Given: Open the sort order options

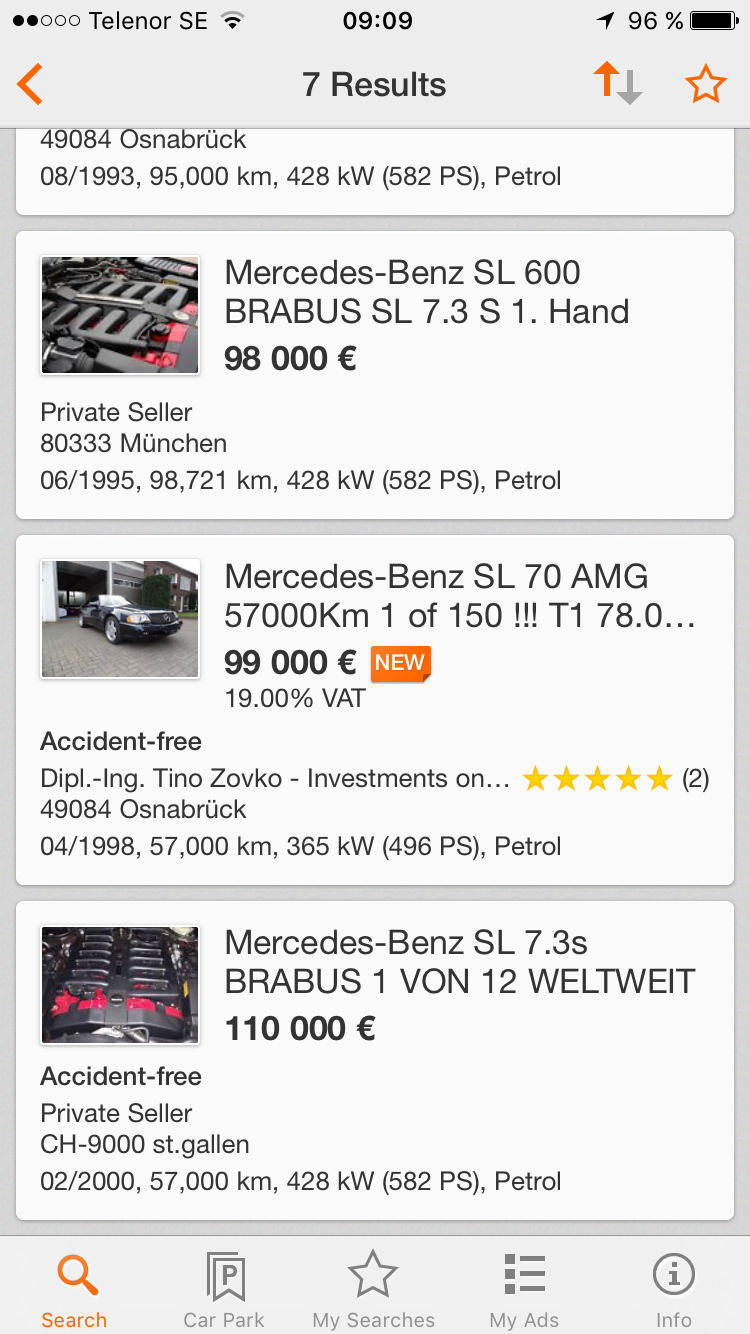Looking at the screenshot, I should click(x=618, y=84).
